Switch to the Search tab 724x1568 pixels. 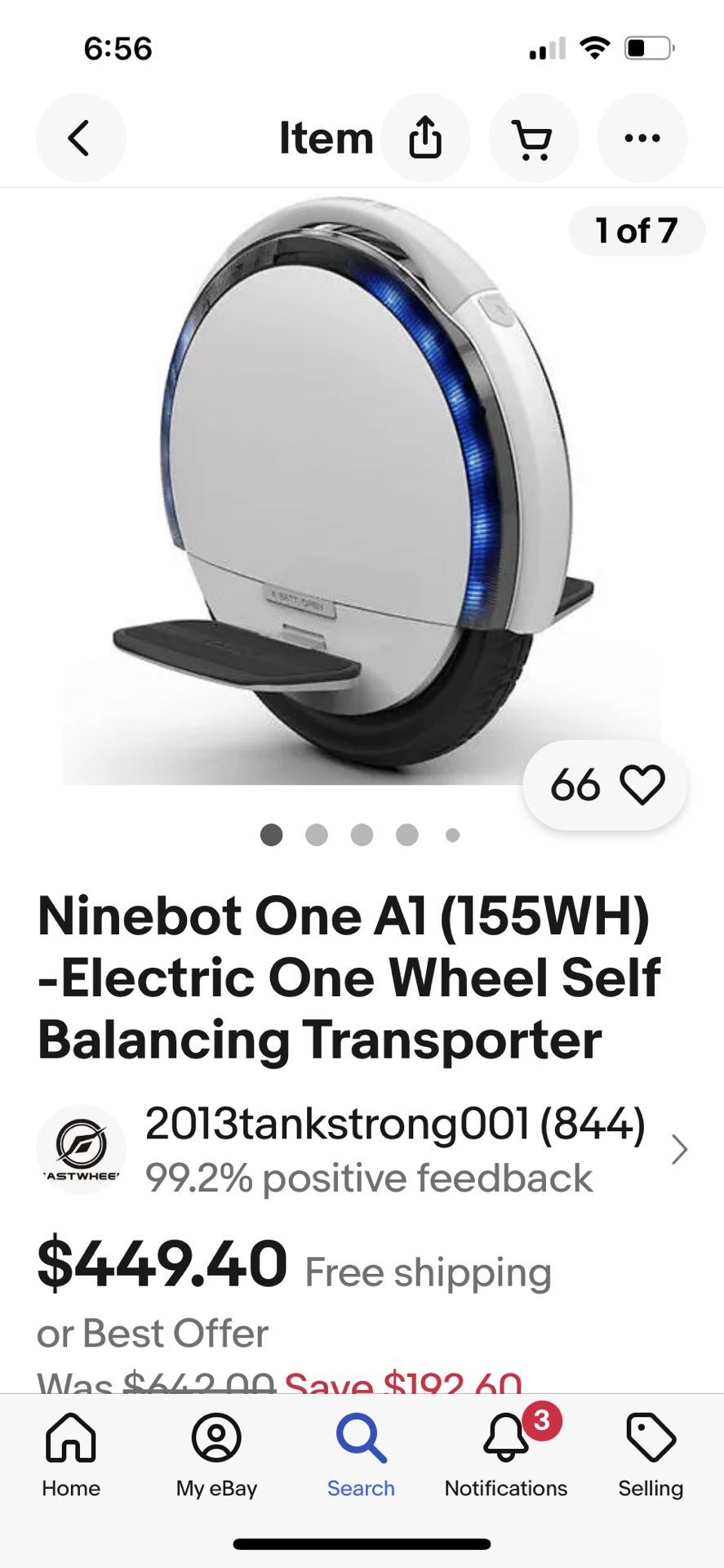click(361, 1456)
